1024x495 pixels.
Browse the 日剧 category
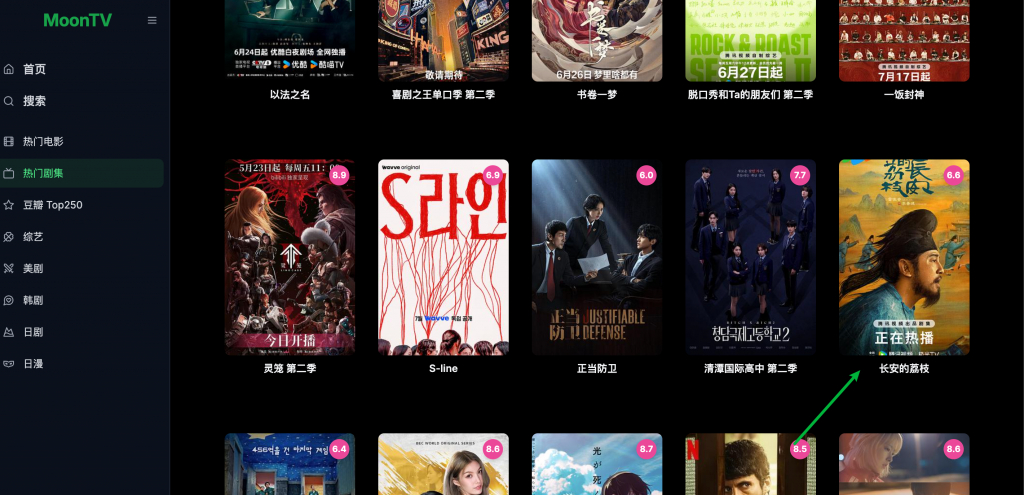pyautogui.click(x=33, y=332)
